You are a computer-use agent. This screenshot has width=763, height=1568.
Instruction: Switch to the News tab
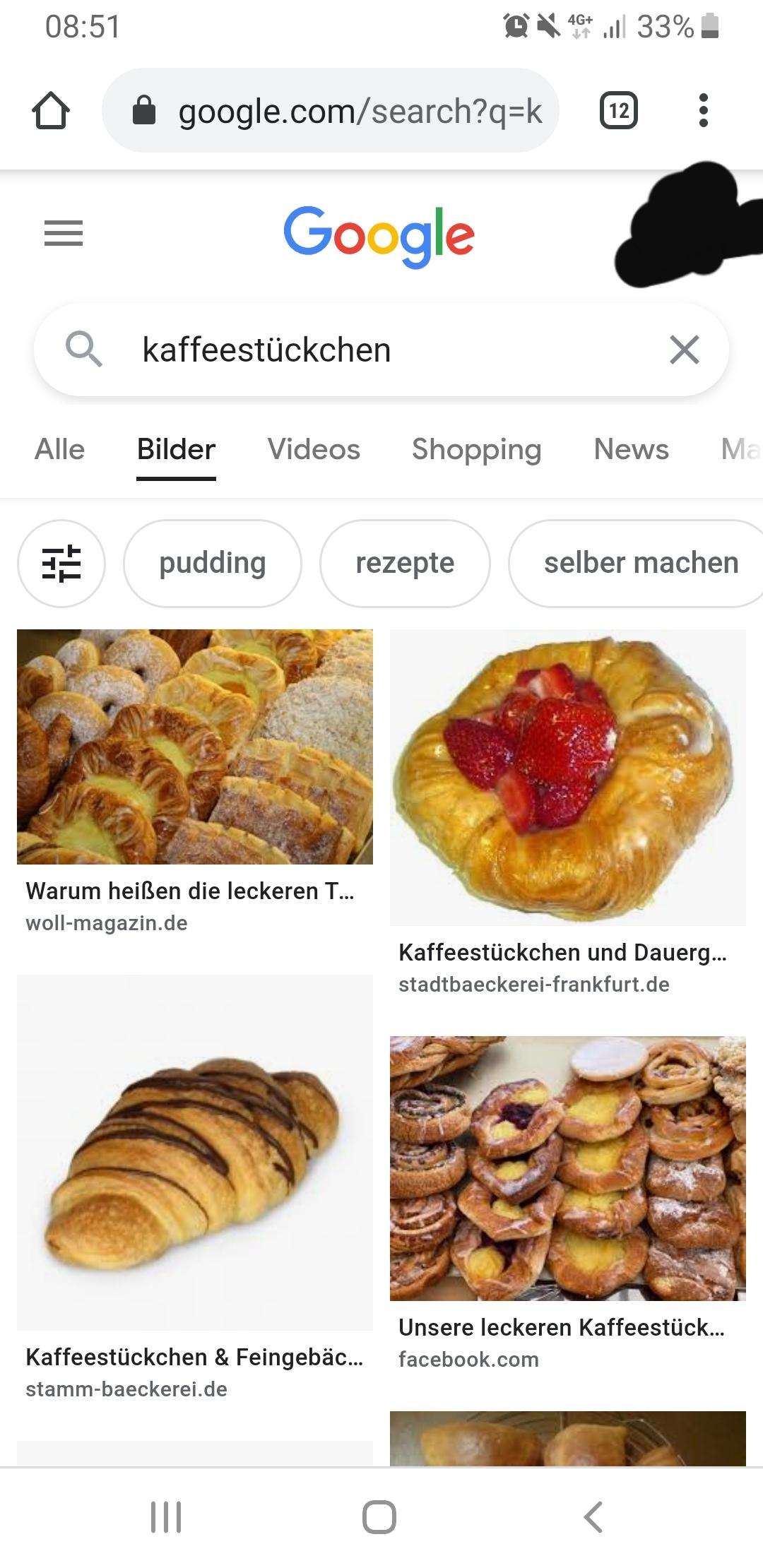coord(632,449)
